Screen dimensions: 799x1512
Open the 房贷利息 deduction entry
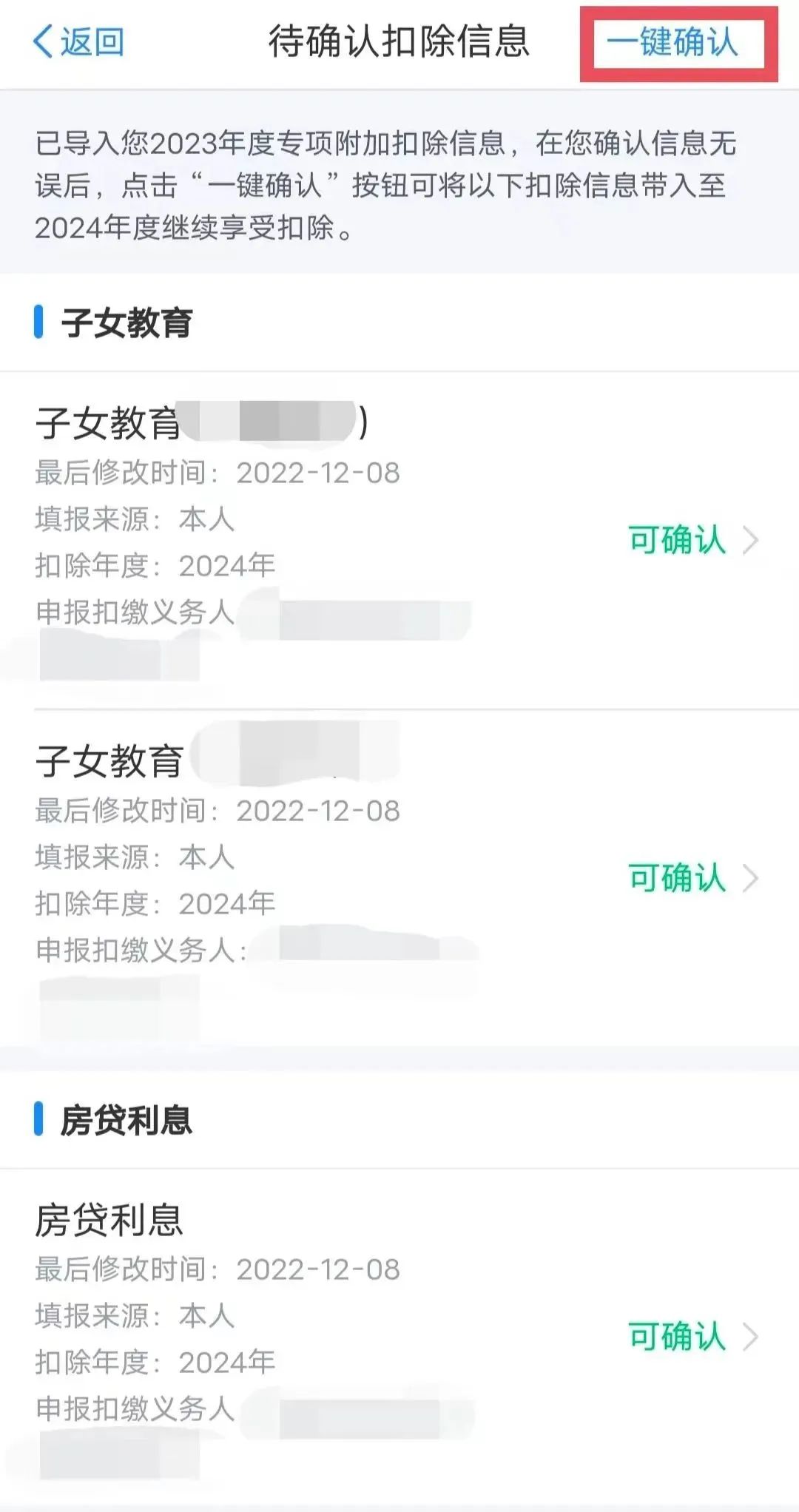(399, 1337)
